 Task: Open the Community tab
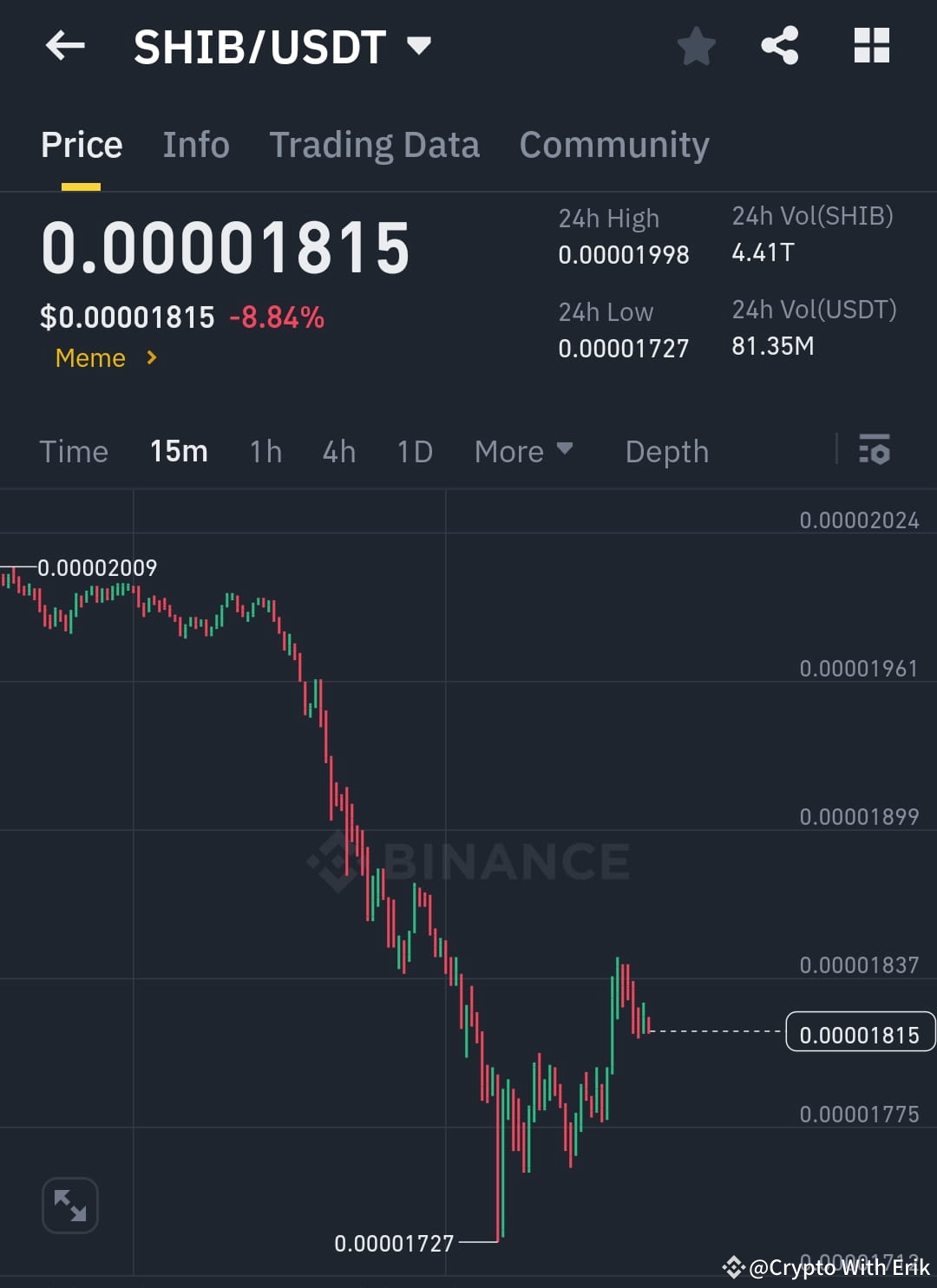pyautogui.click(x=613, y=144)
